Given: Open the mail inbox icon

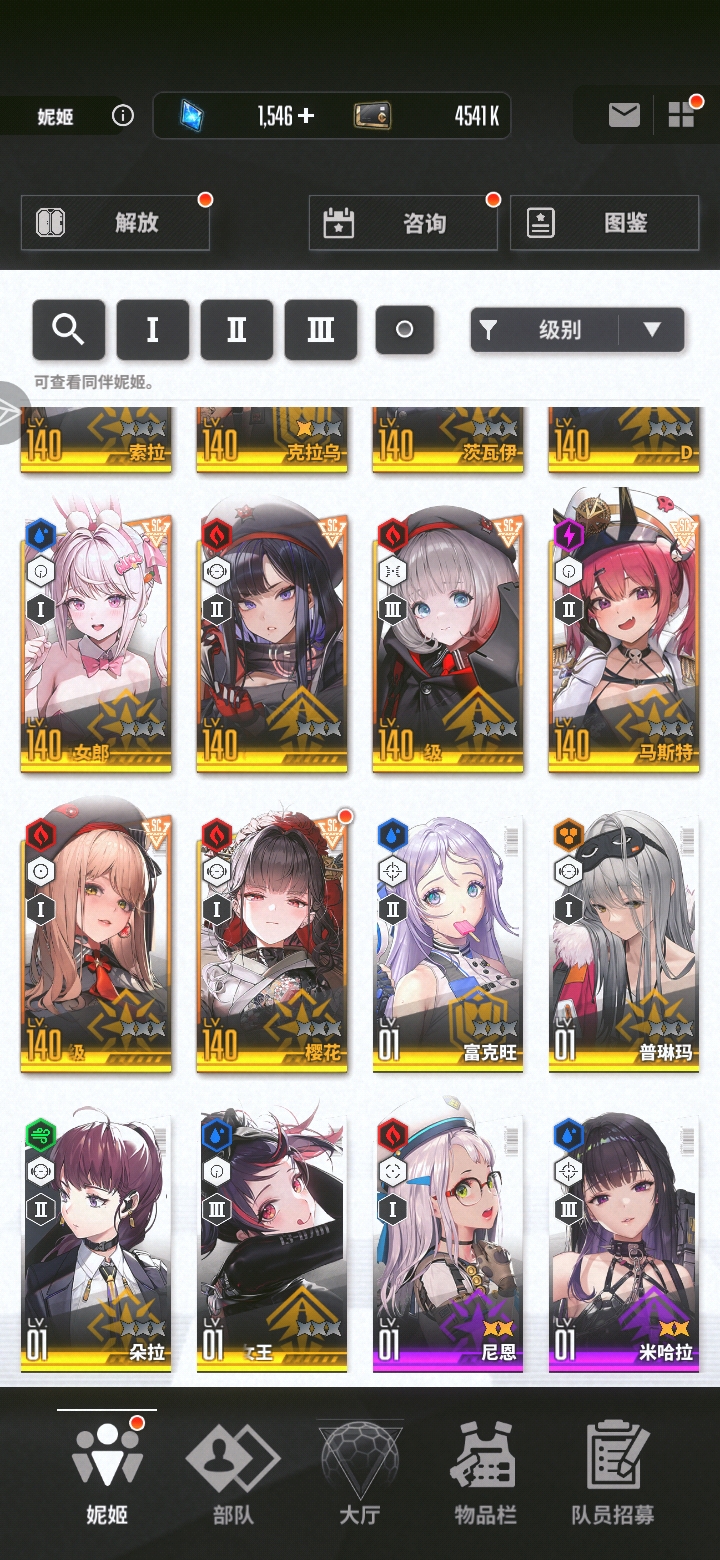Looking at the screenshot, I should point(624,116).
